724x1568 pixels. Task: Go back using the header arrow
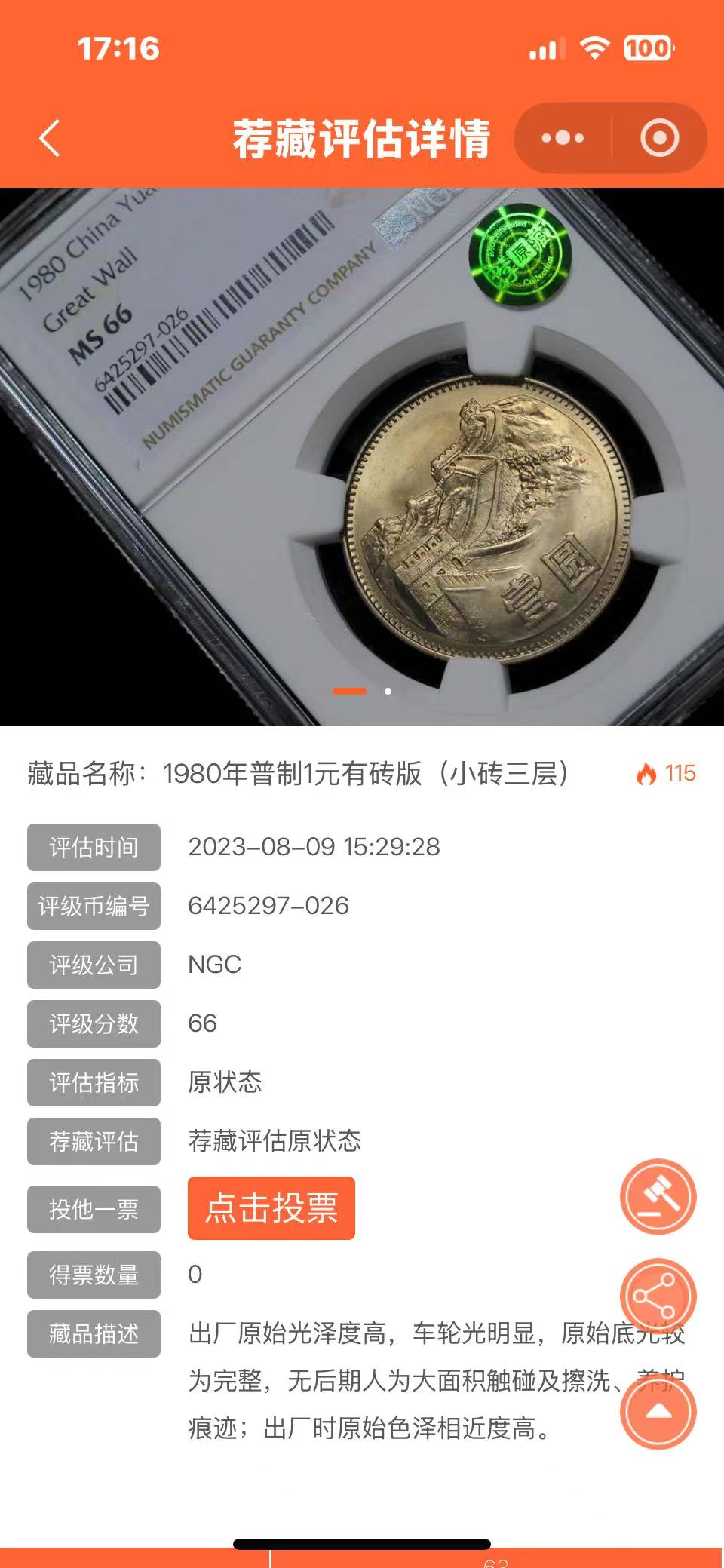tap(50, 139)
